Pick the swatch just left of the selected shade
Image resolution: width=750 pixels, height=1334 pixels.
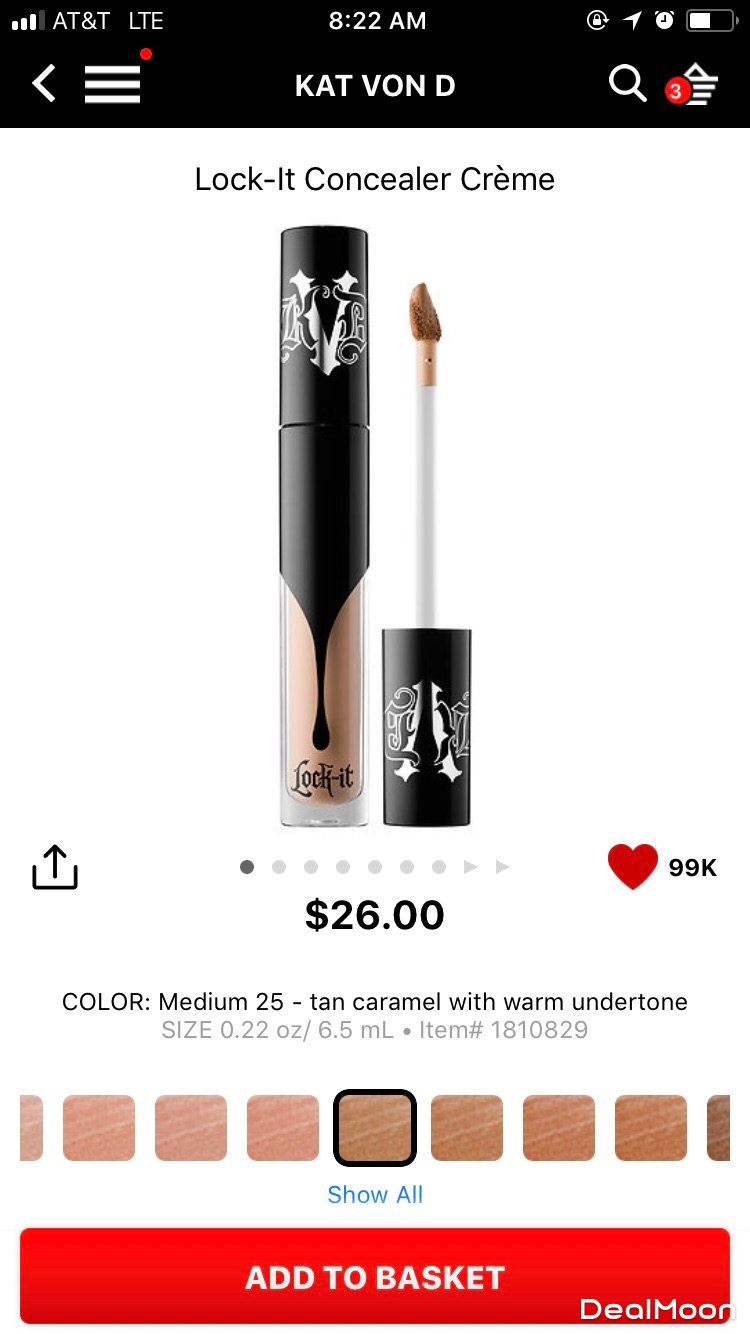282,1127
